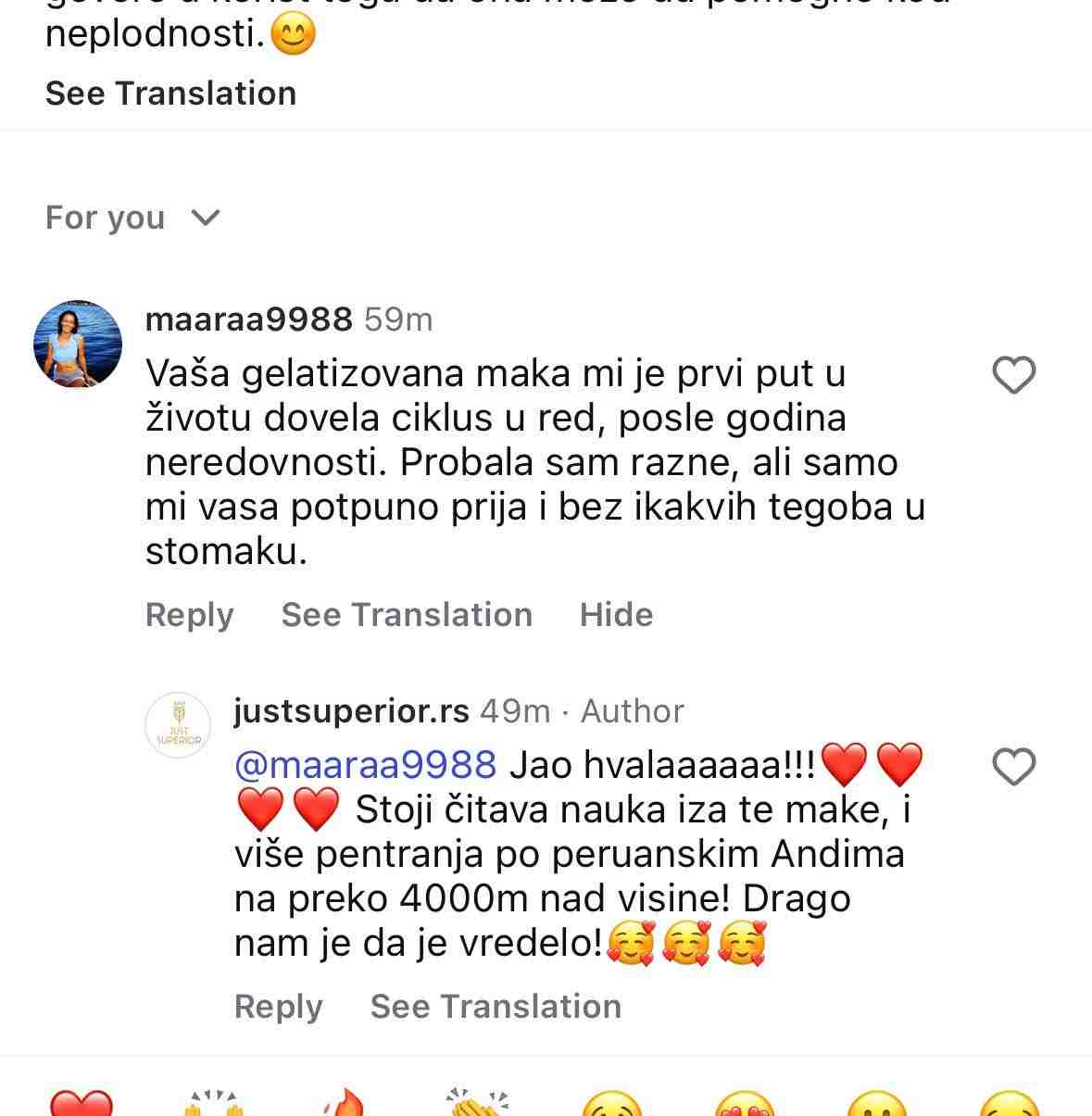Open the For you comment sorting dropdown
Image resolution: width=1092 pixels, height=1116 pixels.
[132, 218]
